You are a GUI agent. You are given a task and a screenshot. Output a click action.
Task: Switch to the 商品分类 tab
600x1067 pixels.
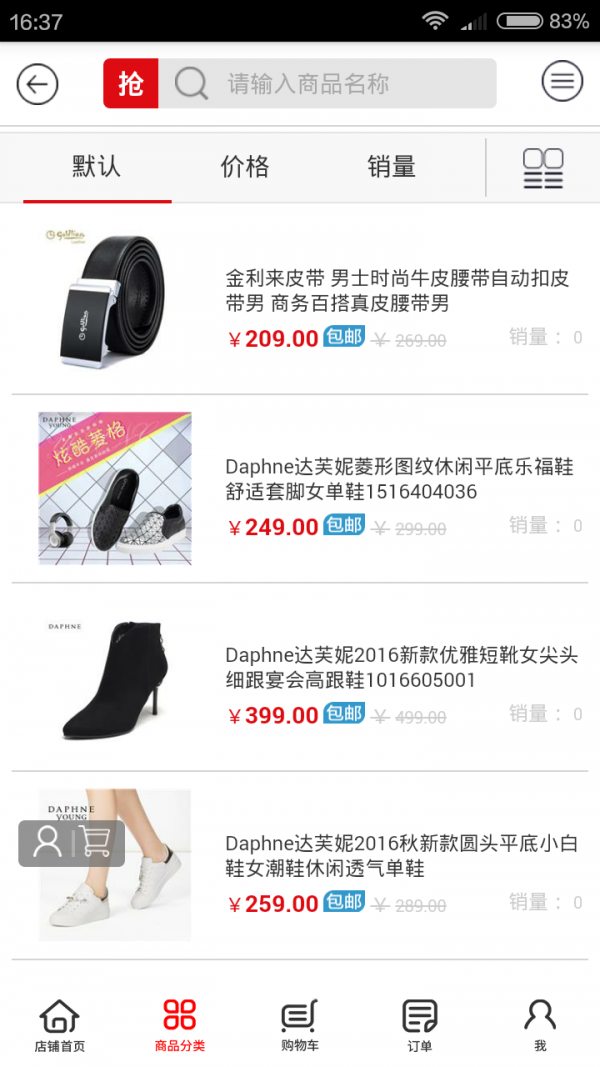tap(180, 1025)
